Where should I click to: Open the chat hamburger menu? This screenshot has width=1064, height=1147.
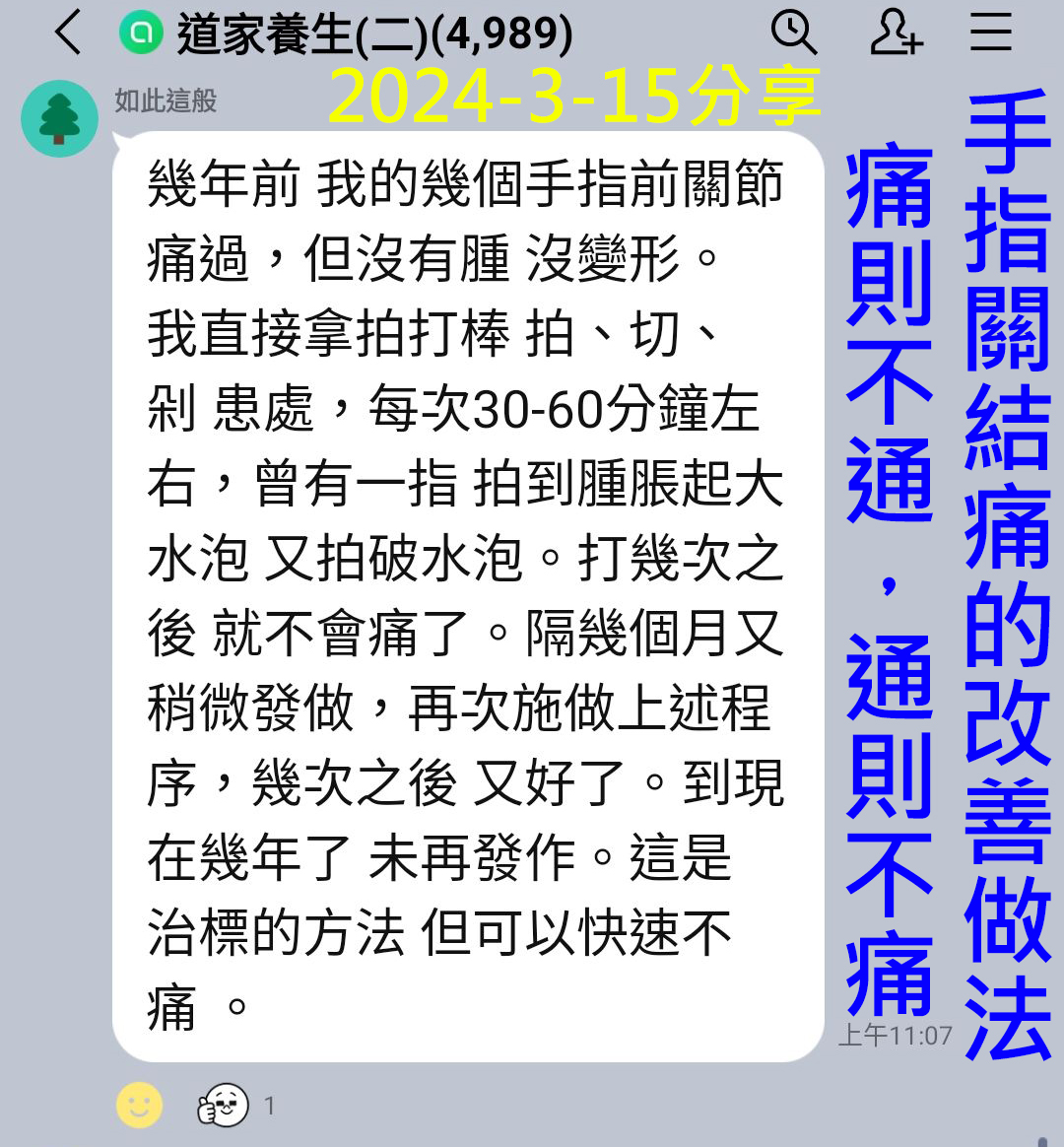[x=990, y=33]
